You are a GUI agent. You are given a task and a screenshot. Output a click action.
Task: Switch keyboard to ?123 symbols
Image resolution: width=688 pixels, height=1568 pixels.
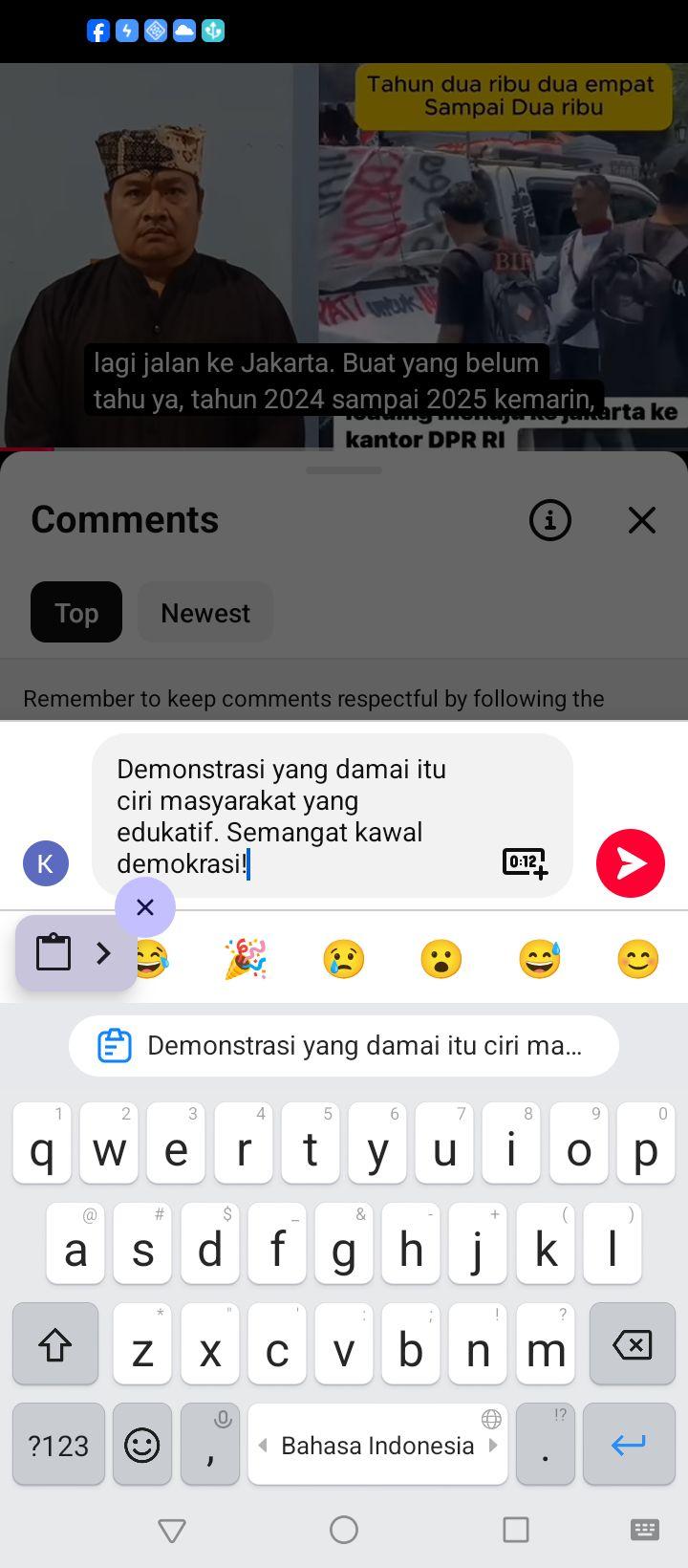coord(58,1445)
